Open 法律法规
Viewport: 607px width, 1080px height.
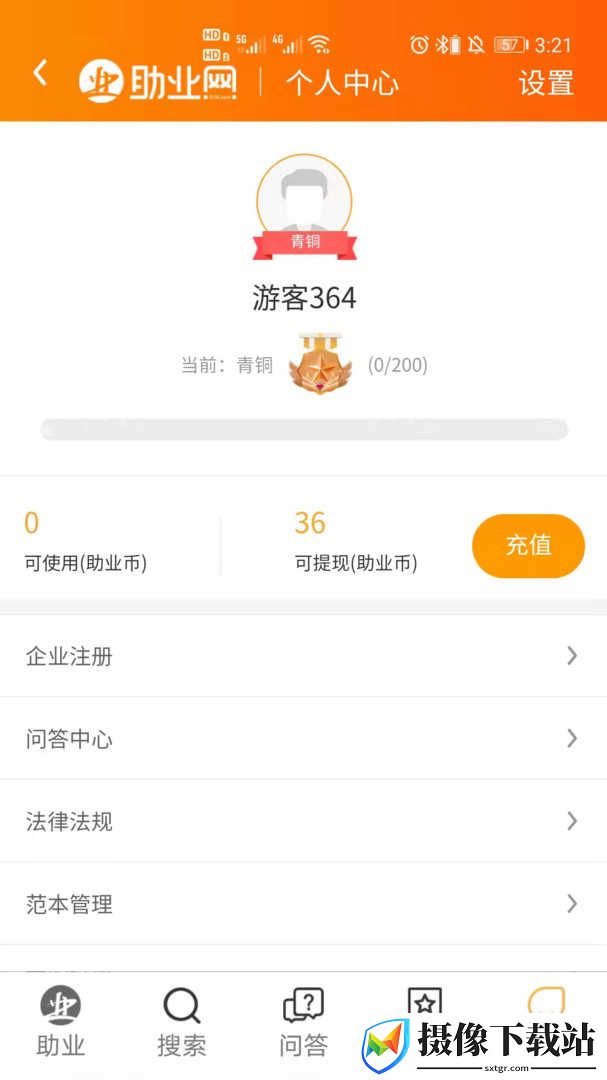303,821
